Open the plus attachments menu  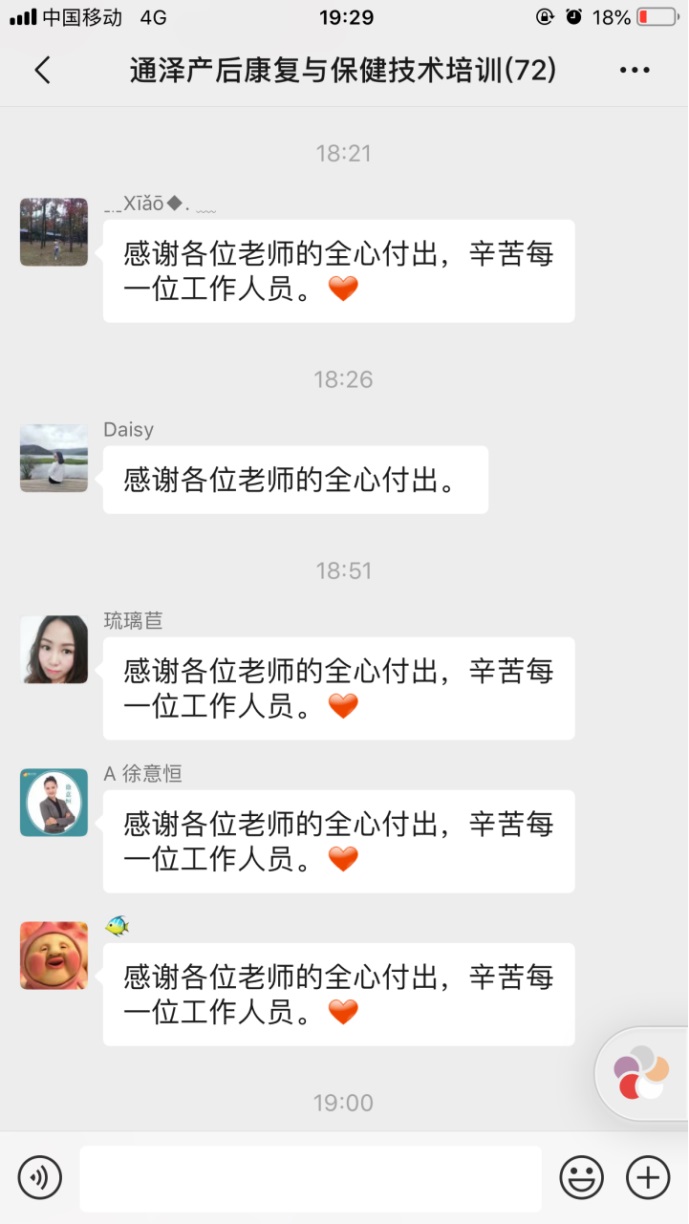[x=647, y=1178]
